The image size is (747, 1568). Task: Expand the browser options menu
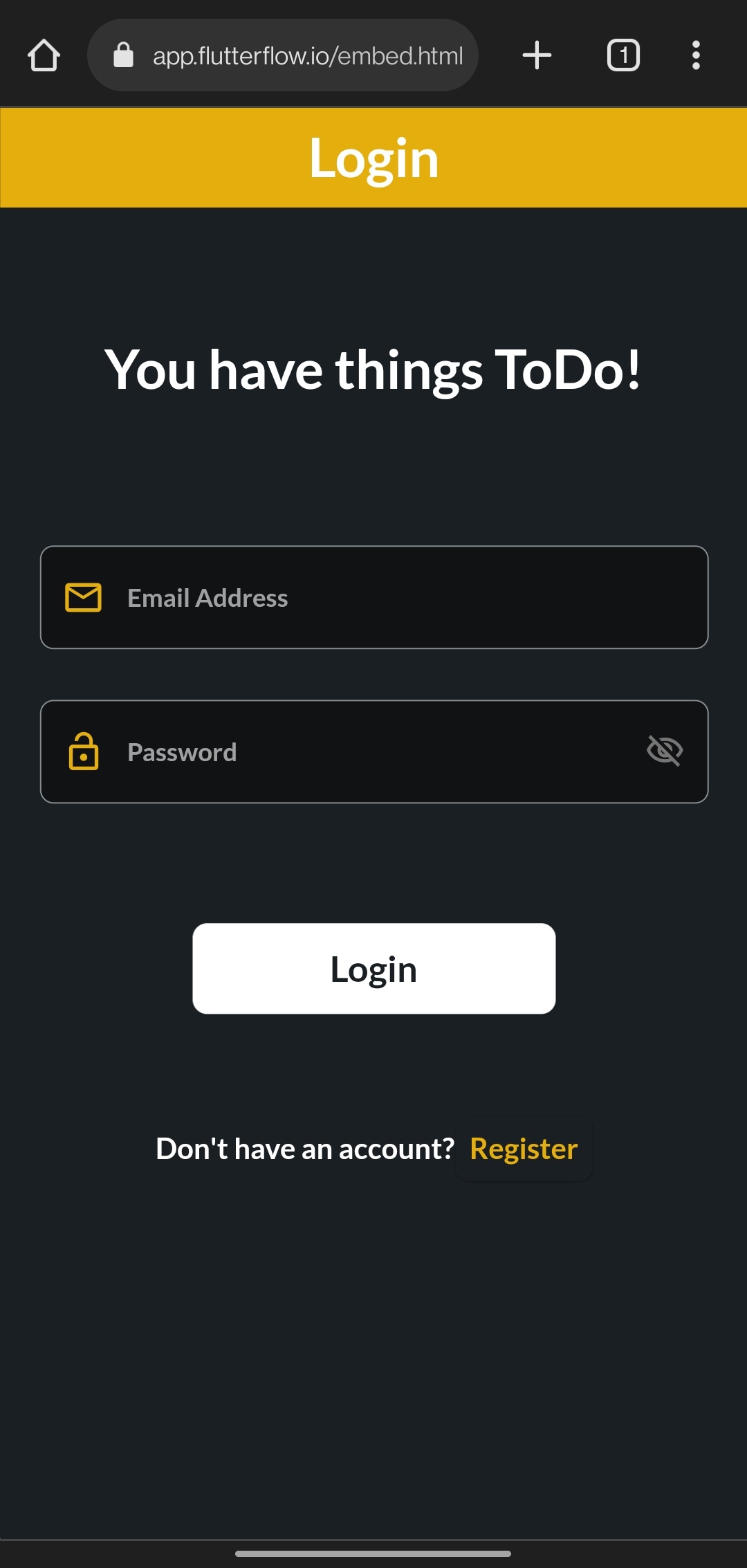coord(696,55)
